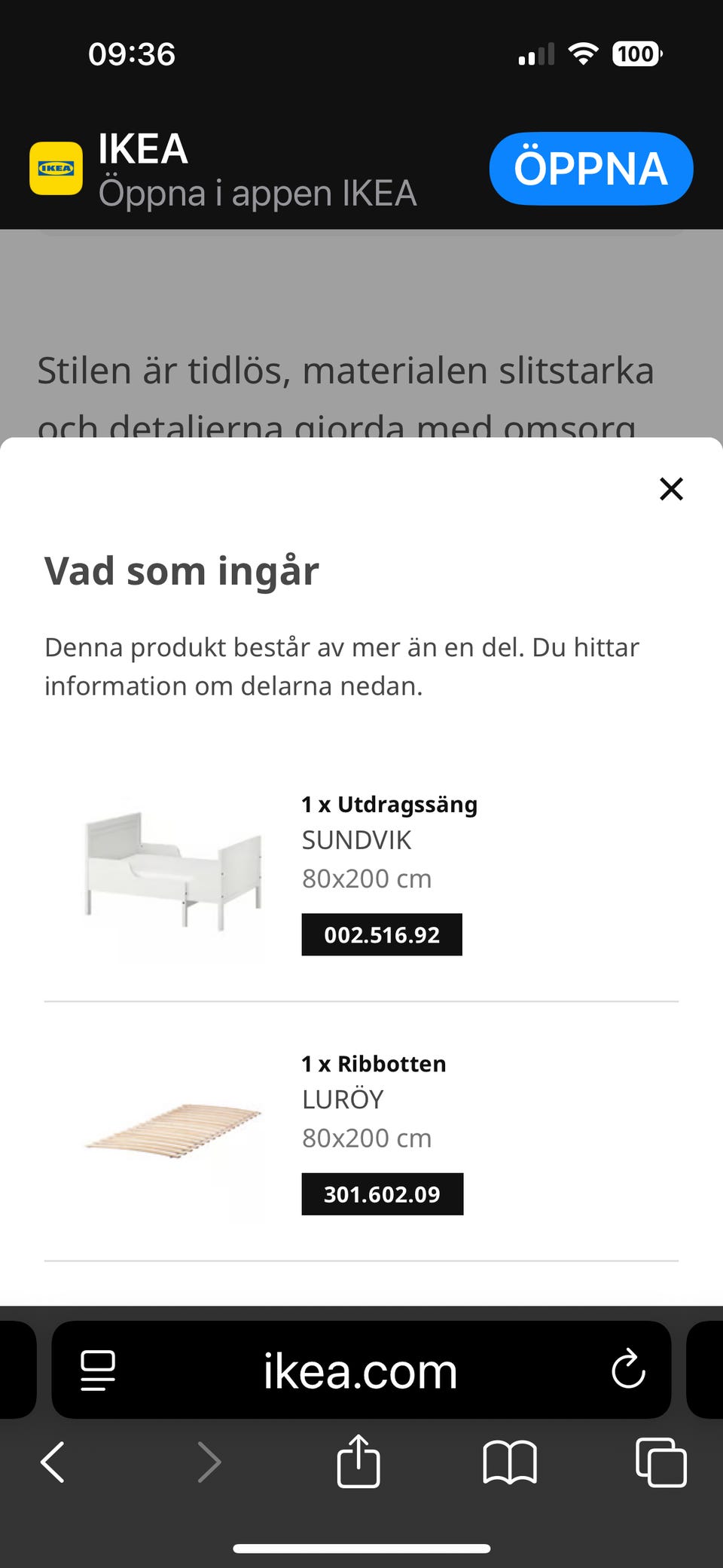Tap the article number 002.516.92
Viewport: 723px width, 1568px height.
[381, 934]
